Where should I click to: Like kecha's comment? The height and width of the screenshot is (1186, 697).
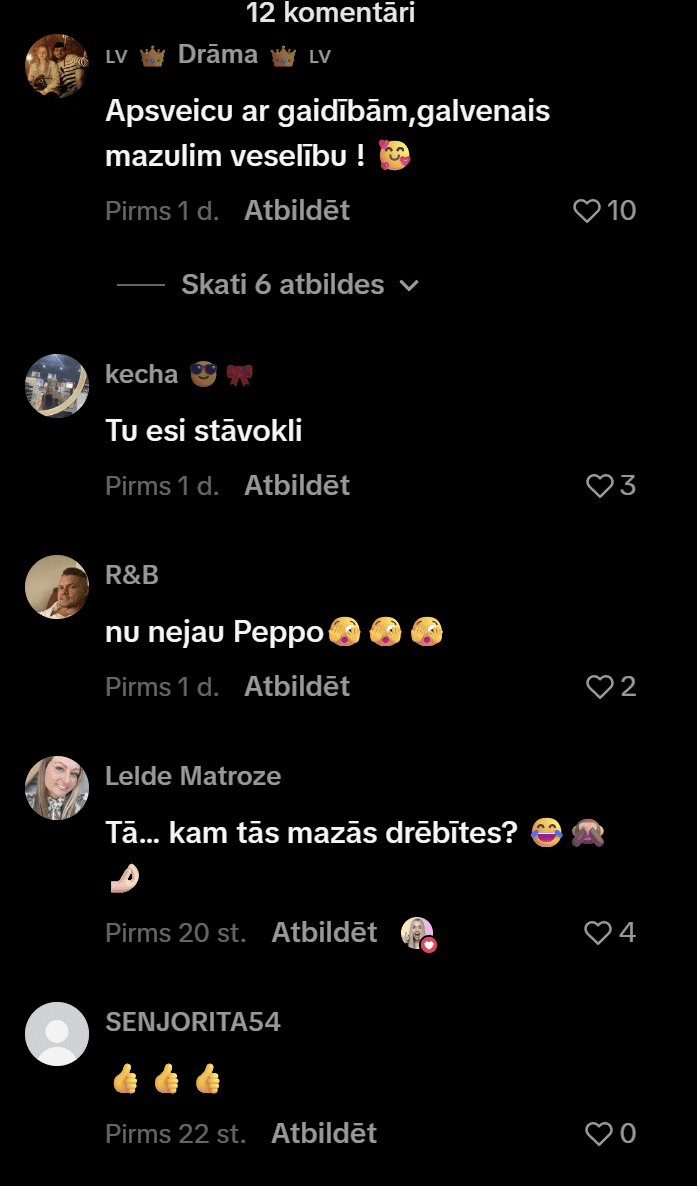[x=599, y=486]
